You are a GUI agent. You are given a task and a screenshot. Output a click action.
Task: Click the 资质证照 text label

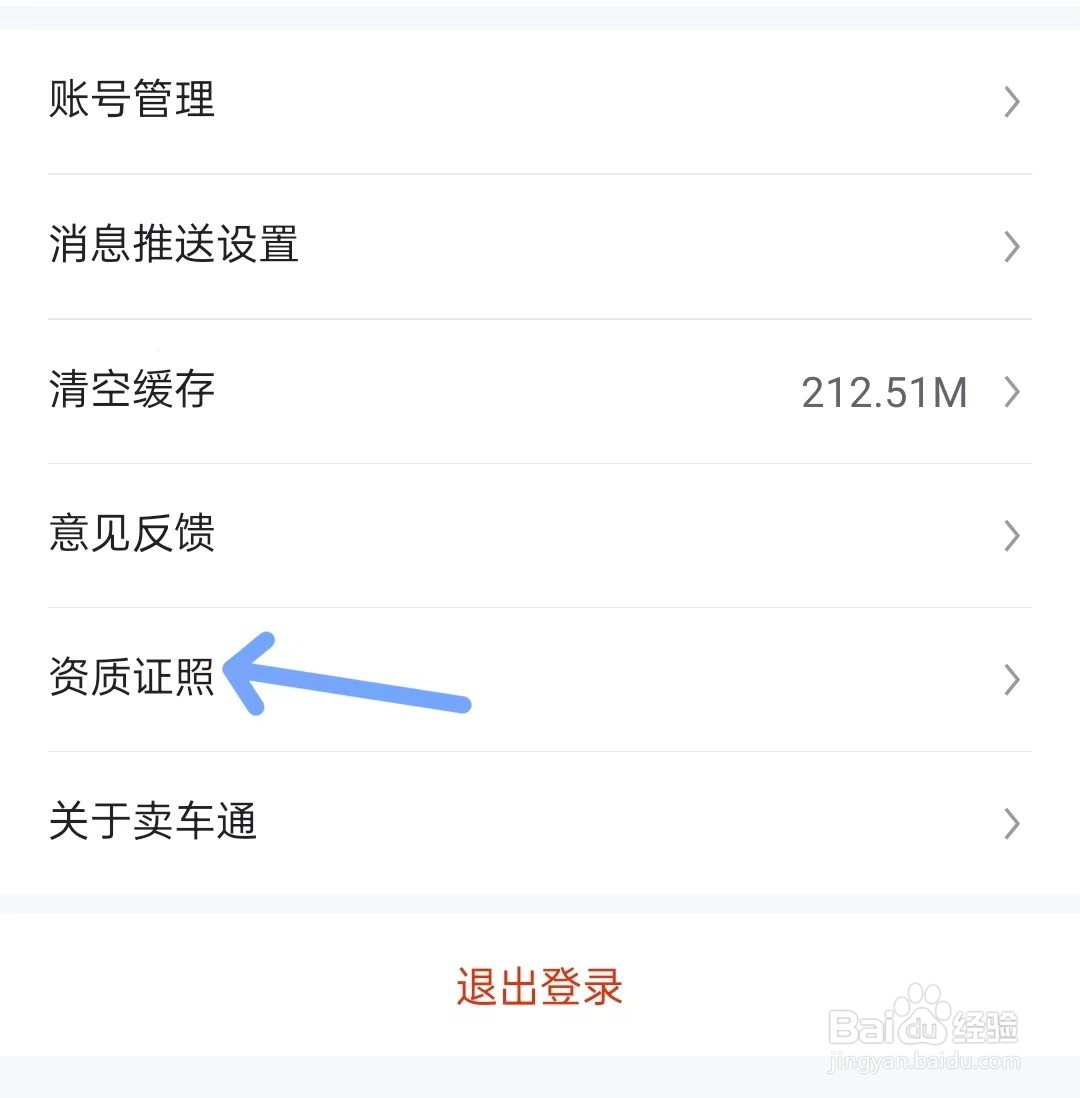(x=132, y=678)
